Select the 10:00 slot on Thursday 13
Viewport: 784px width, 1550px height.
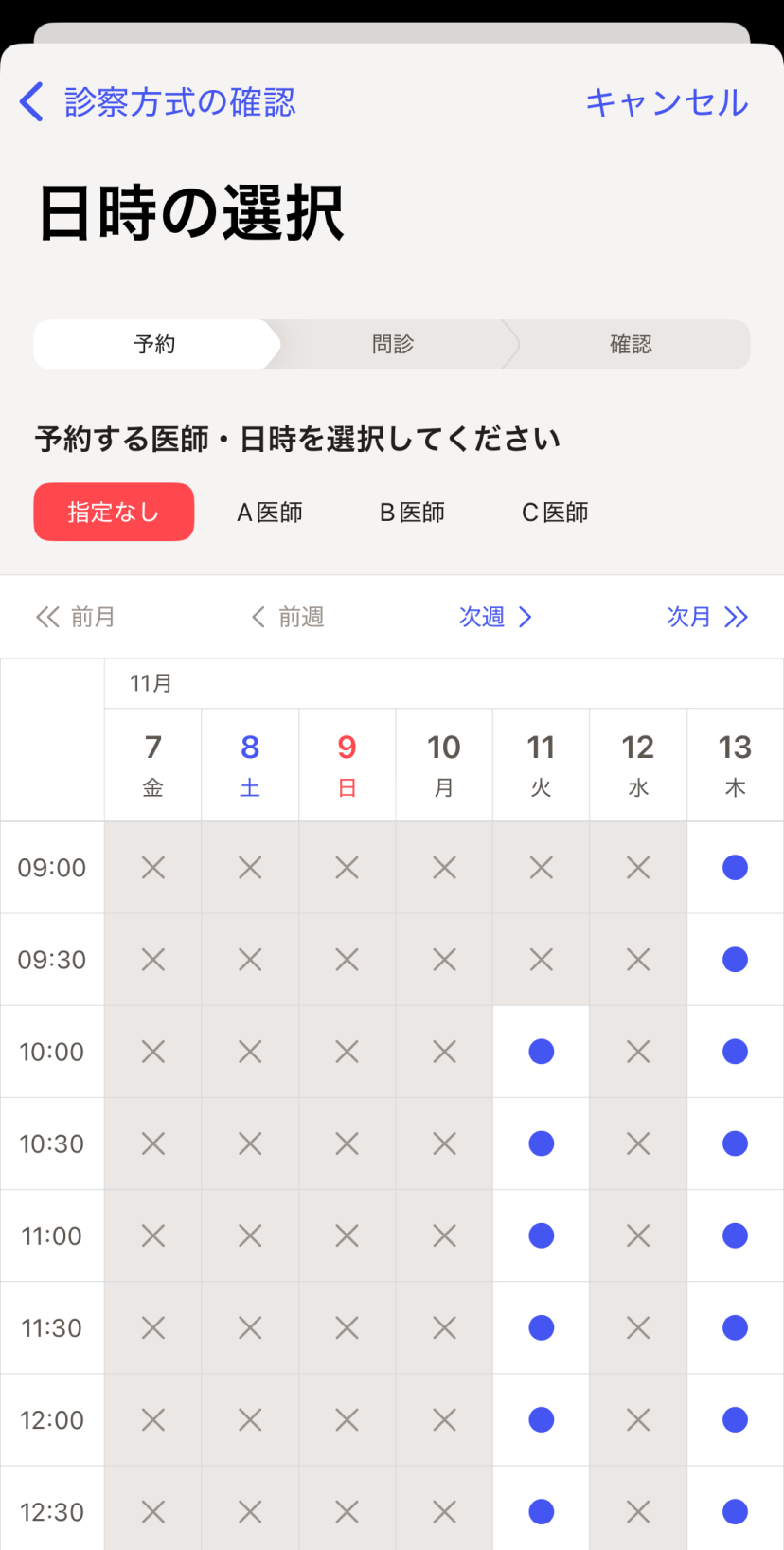pyautogui.click(x=735, y=1052)
